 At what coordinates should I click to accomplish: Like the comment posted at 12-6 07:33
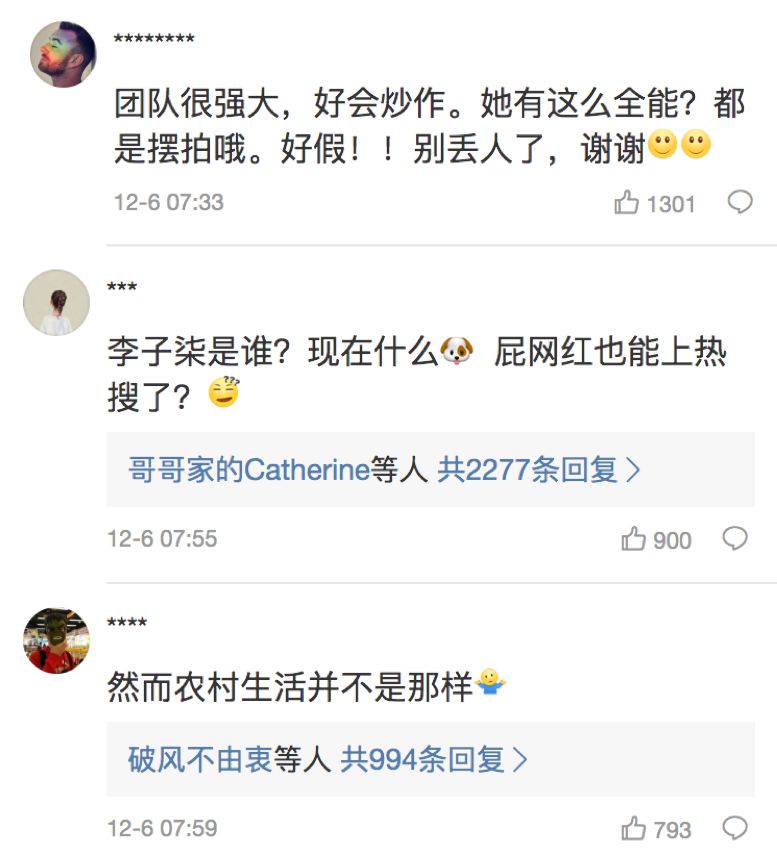(x=628, y=203)
